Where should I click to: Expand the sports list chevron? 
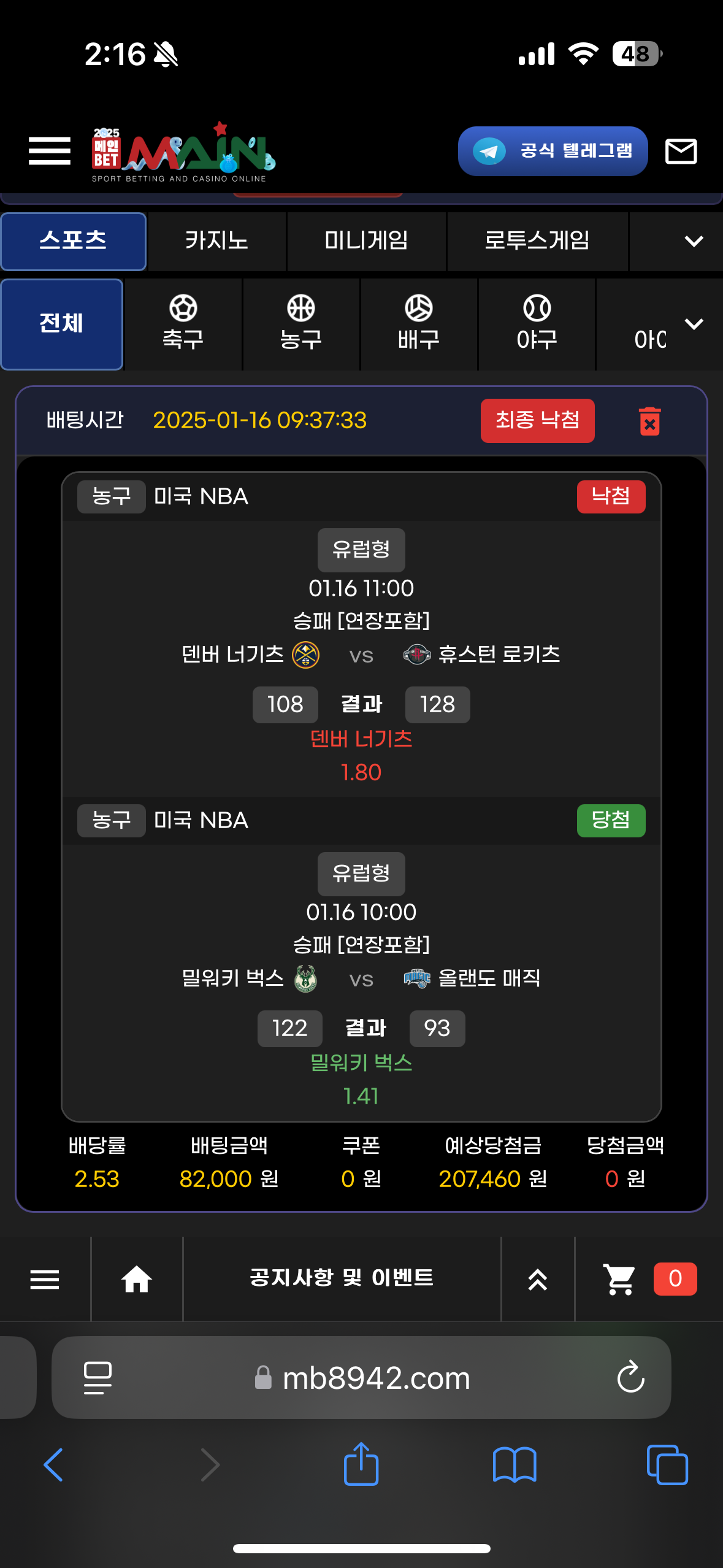pyautogui.click(x=694, y=324)
